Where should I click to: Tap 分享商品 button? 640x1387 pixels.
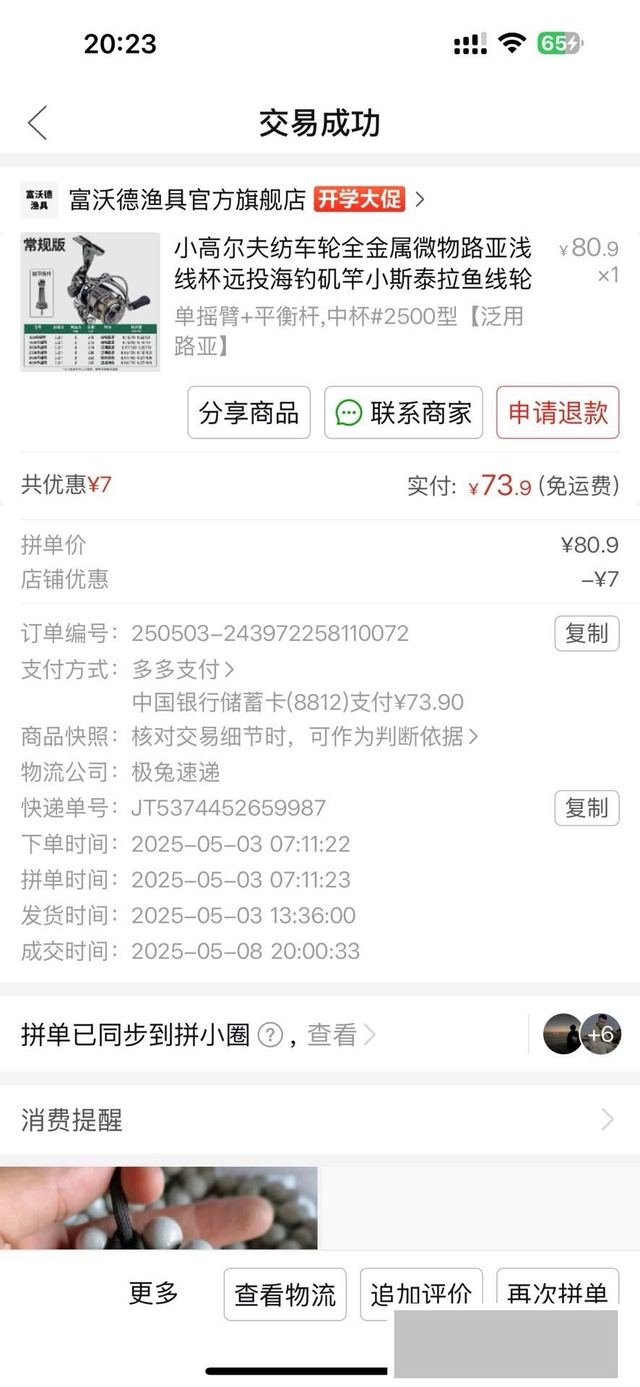[249, 413]
